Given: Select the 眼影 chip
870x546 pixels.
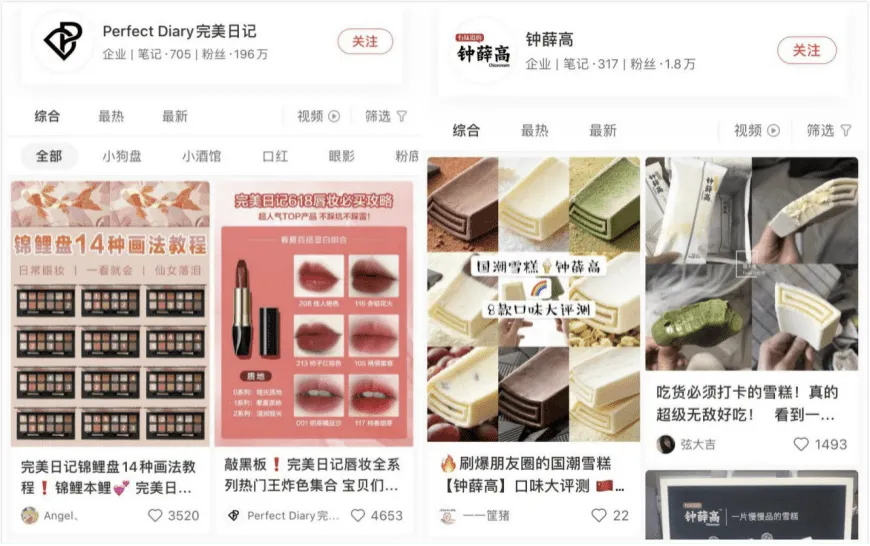Looking at the screenshot, I should click(x=341, y=156).
